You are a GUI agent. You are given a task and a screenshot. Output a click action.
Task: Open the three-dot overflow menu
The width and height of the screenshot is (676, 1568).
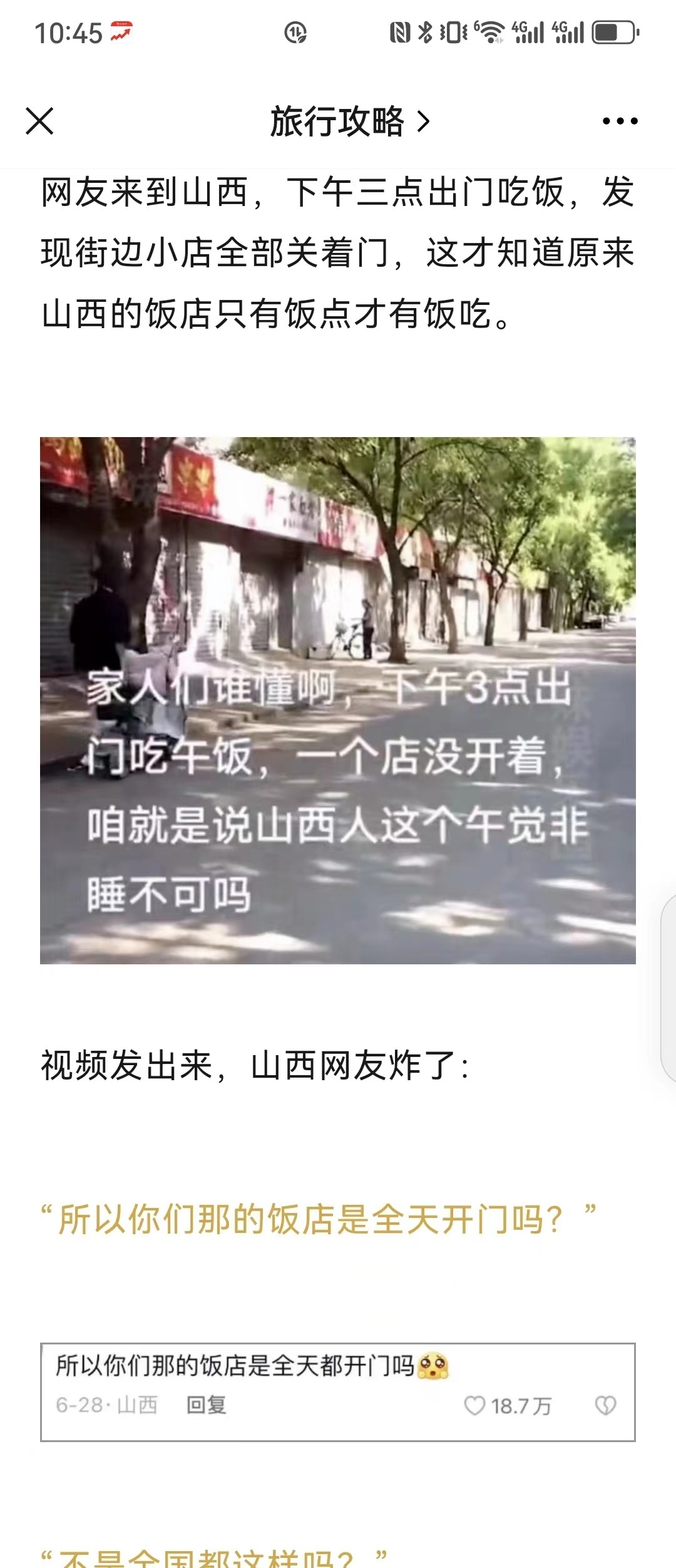point(620,121)
